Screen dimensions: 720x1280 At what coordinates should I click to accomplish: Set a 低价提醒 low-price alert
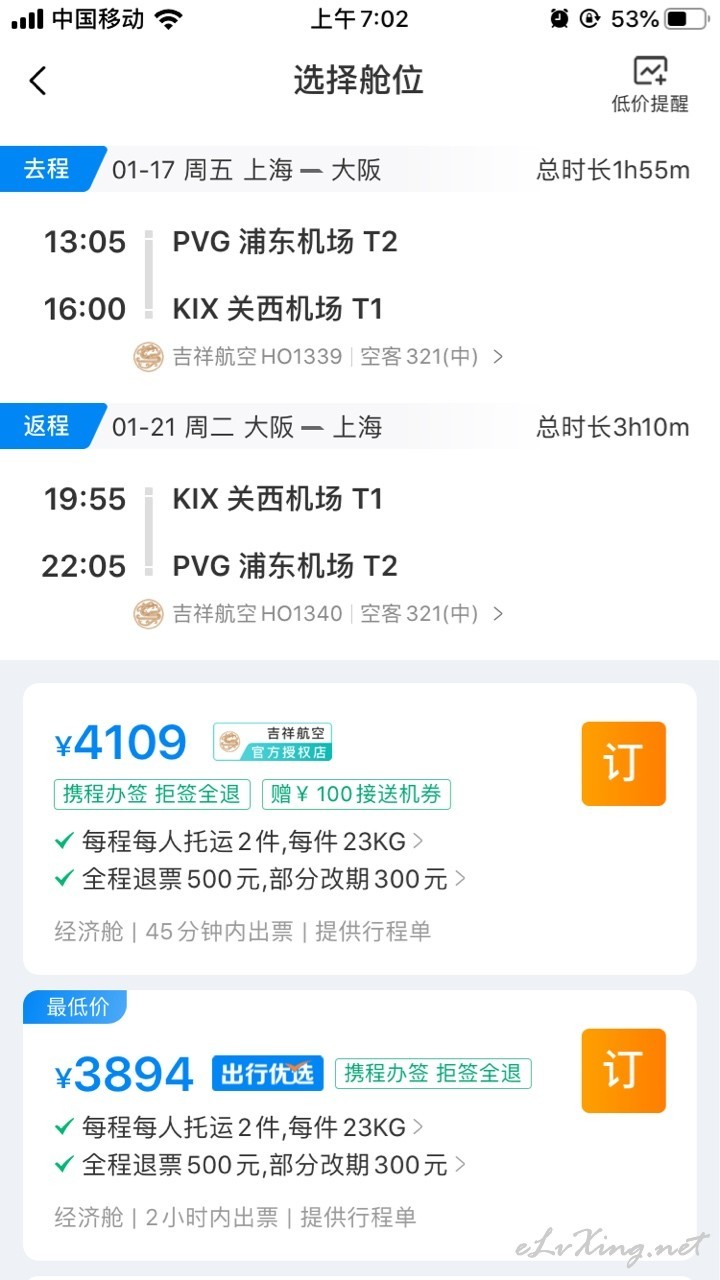[650, 85]
